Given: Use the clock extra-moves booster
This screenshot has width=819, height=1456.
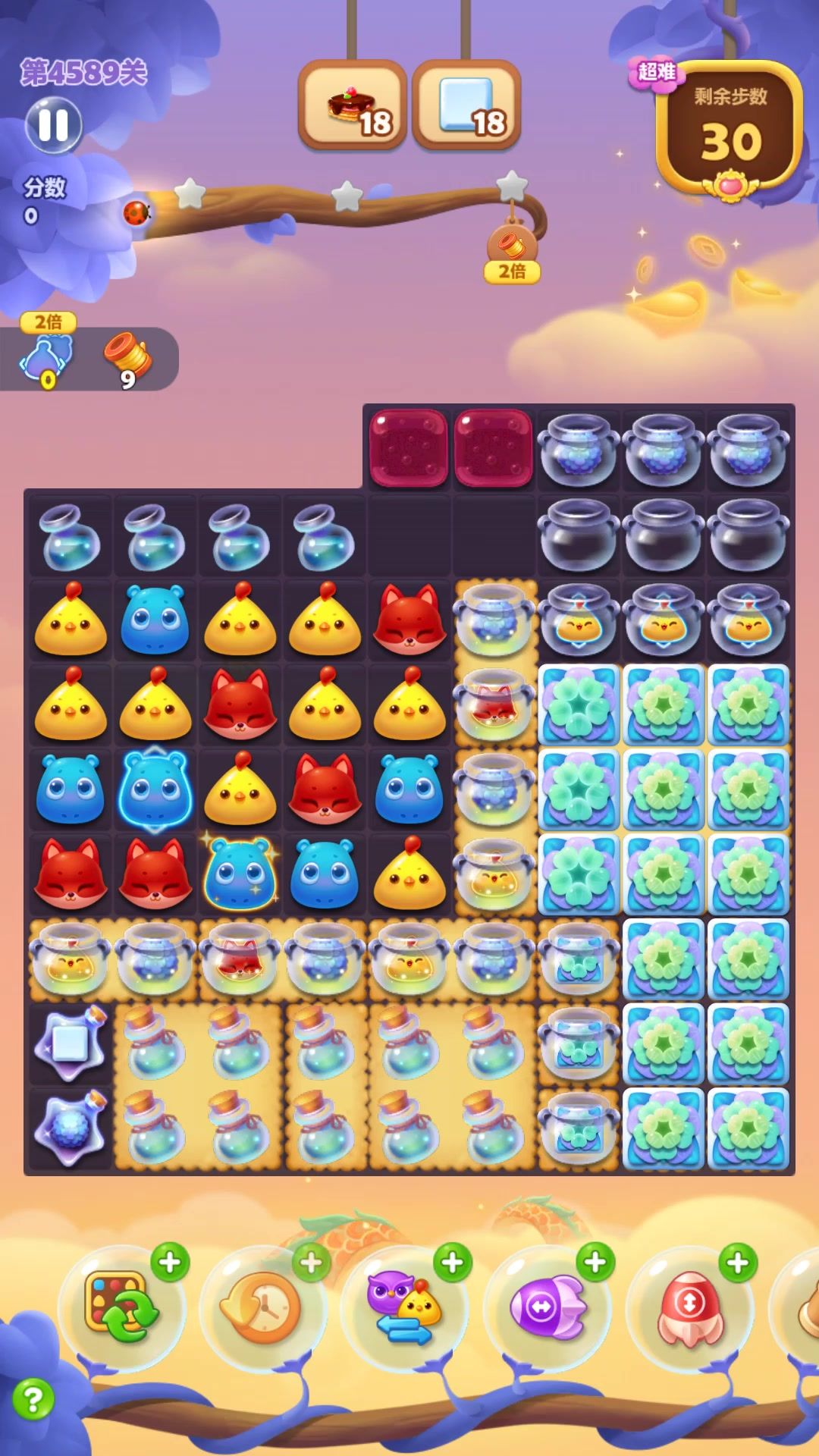Looking at the screenshot, I should pos(262,1307).
